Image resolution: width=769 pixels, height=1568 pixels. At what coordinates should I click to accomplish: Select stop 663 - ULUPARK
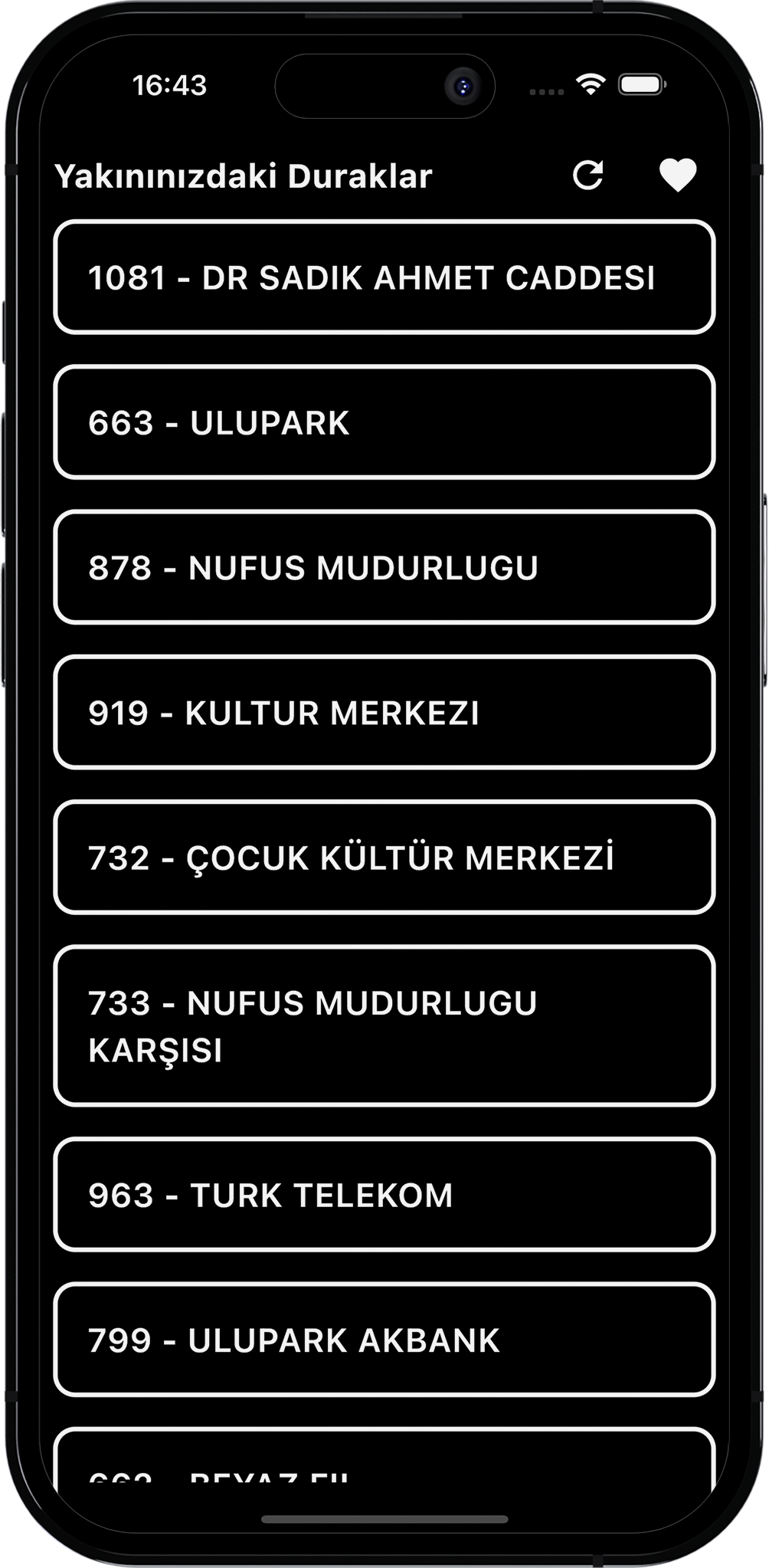coord(384,422)
